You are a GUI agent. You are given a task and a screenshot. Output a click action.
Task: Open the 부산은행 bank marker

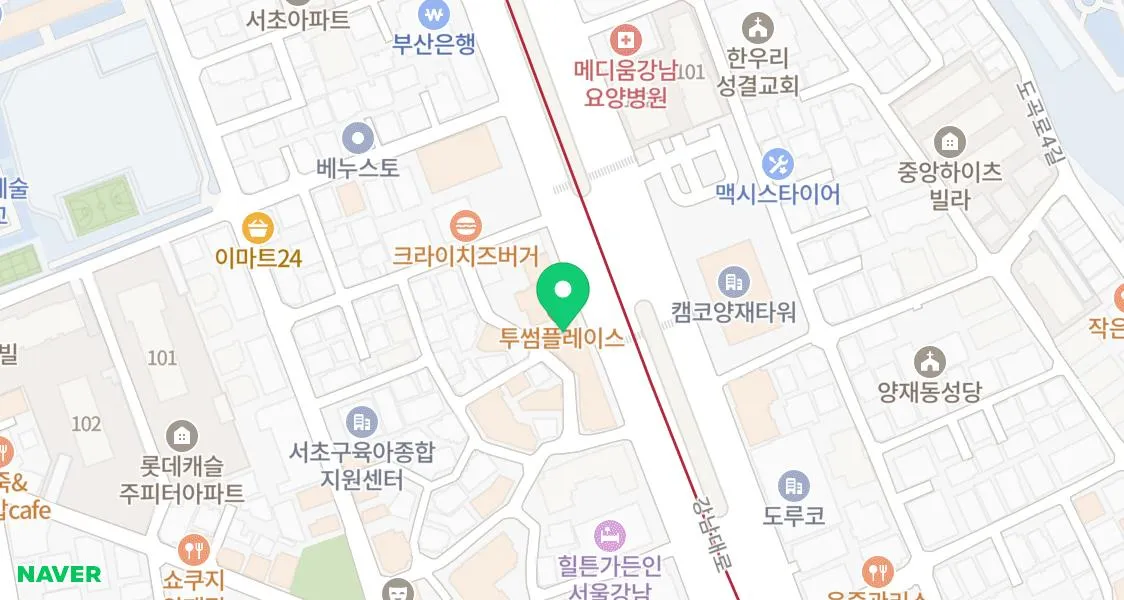click(434, 14)
